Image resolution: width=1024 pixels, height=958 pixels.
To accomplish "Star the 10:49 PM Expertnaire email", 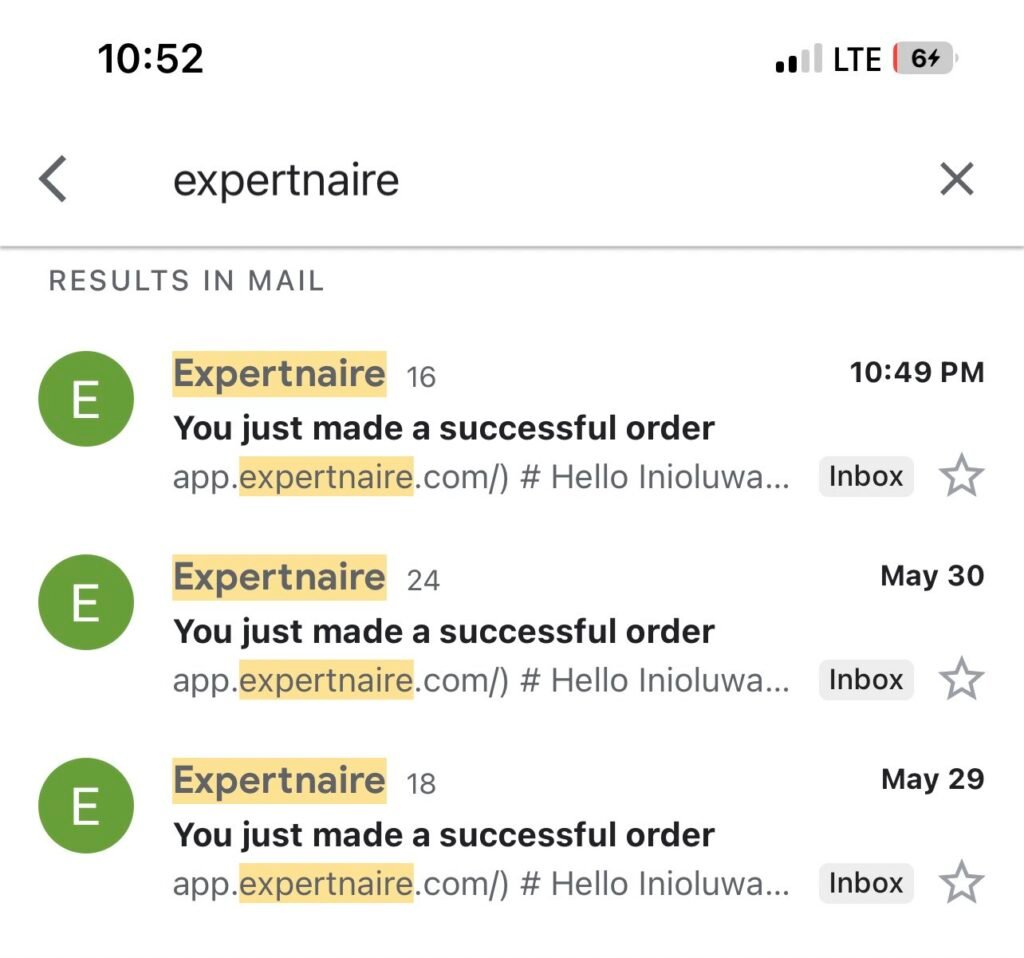I will coord(962,477).
